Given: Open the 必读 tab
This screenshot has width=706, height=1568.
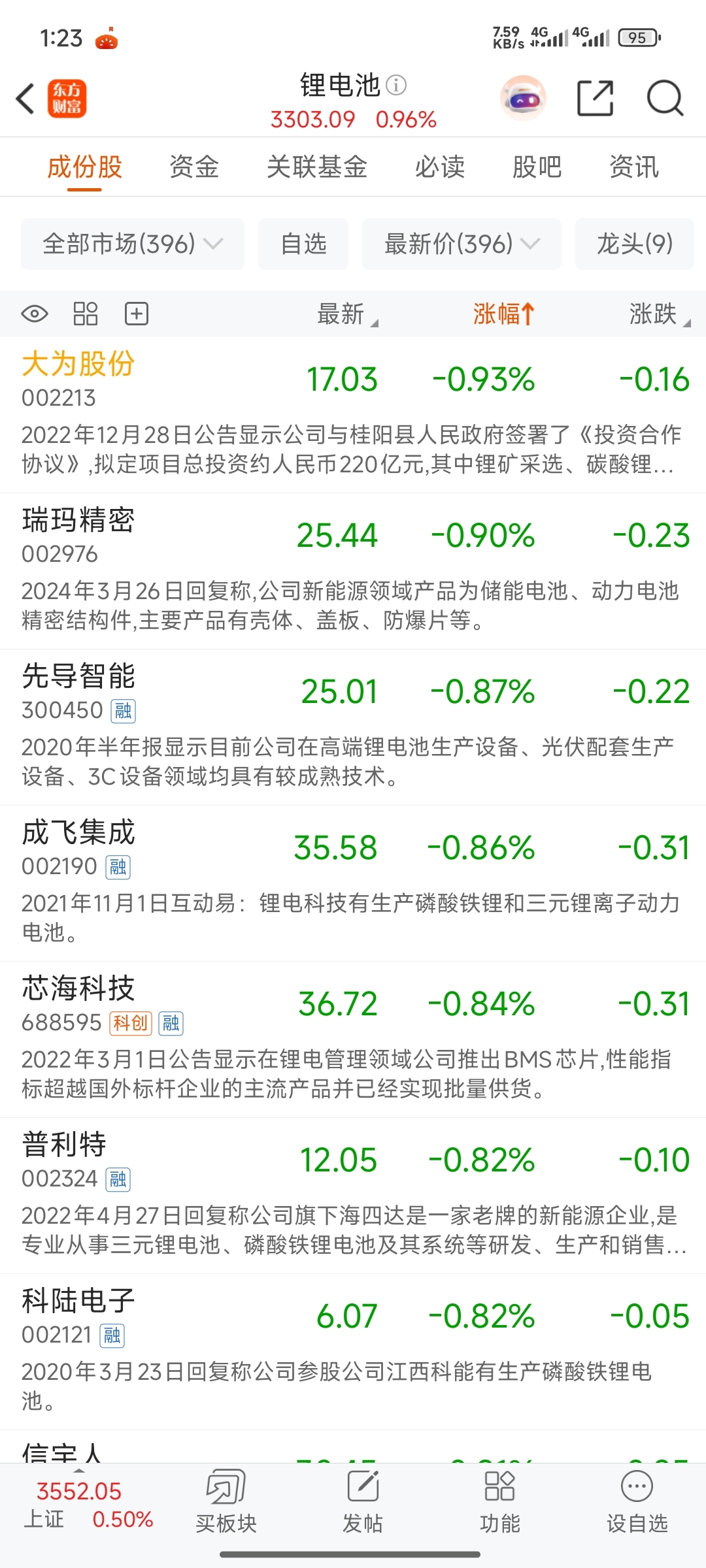Looking at the screenshot, I should [x=440, y=167].
